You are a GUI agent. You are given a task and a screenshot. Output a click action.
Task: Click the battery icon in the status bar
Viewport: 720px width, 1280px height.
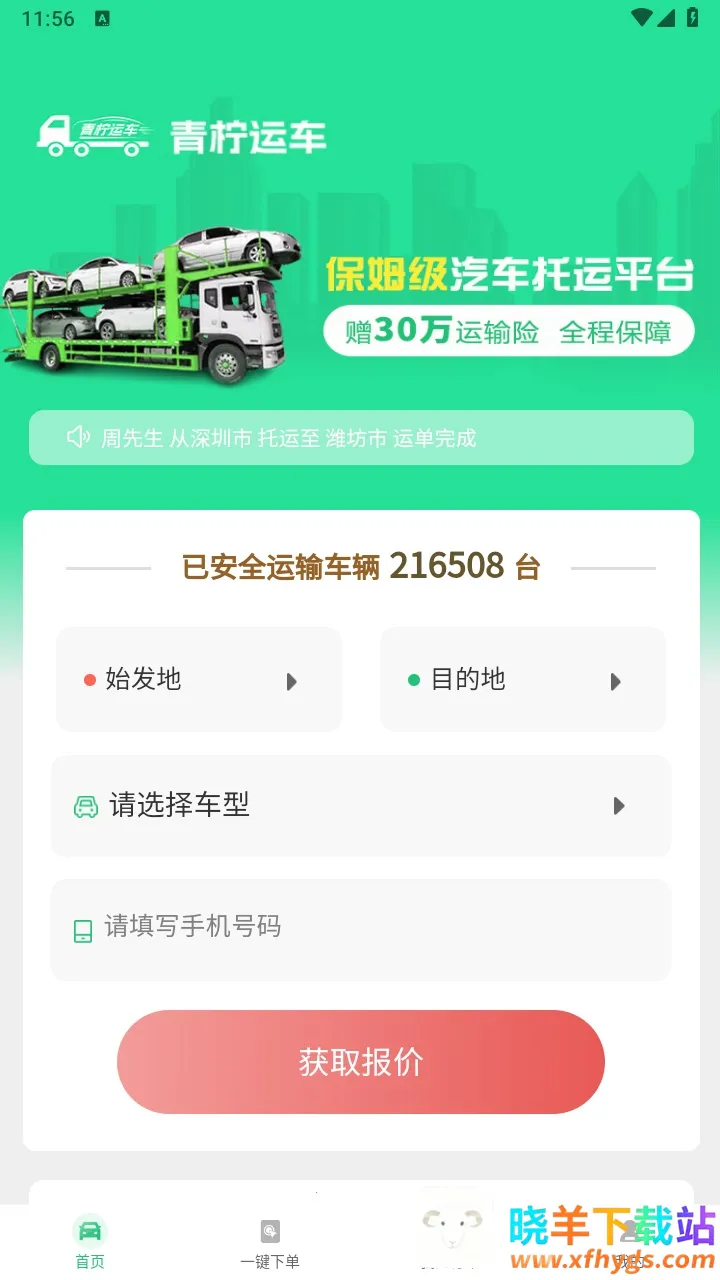pos(692,16)
